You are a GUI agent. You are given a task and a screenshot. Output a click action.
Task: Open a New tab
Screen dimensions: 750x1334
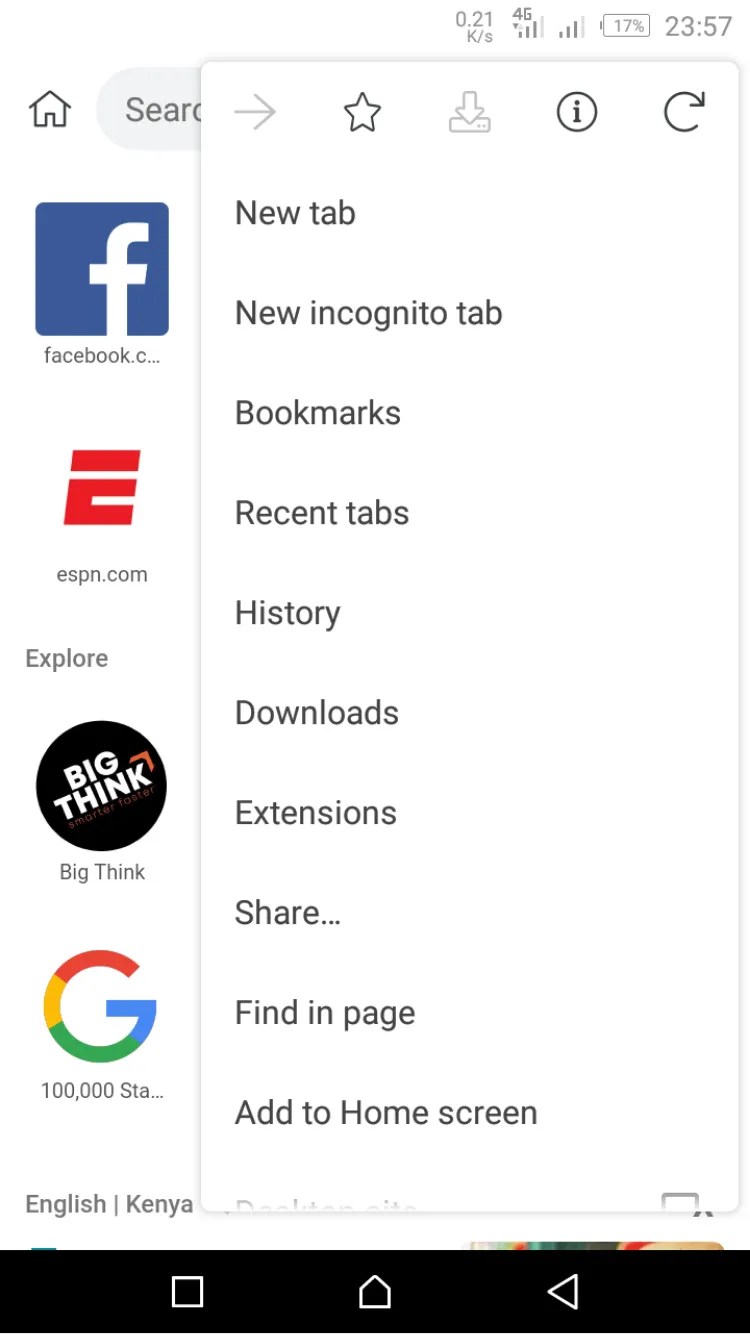[x=295, y=213]
